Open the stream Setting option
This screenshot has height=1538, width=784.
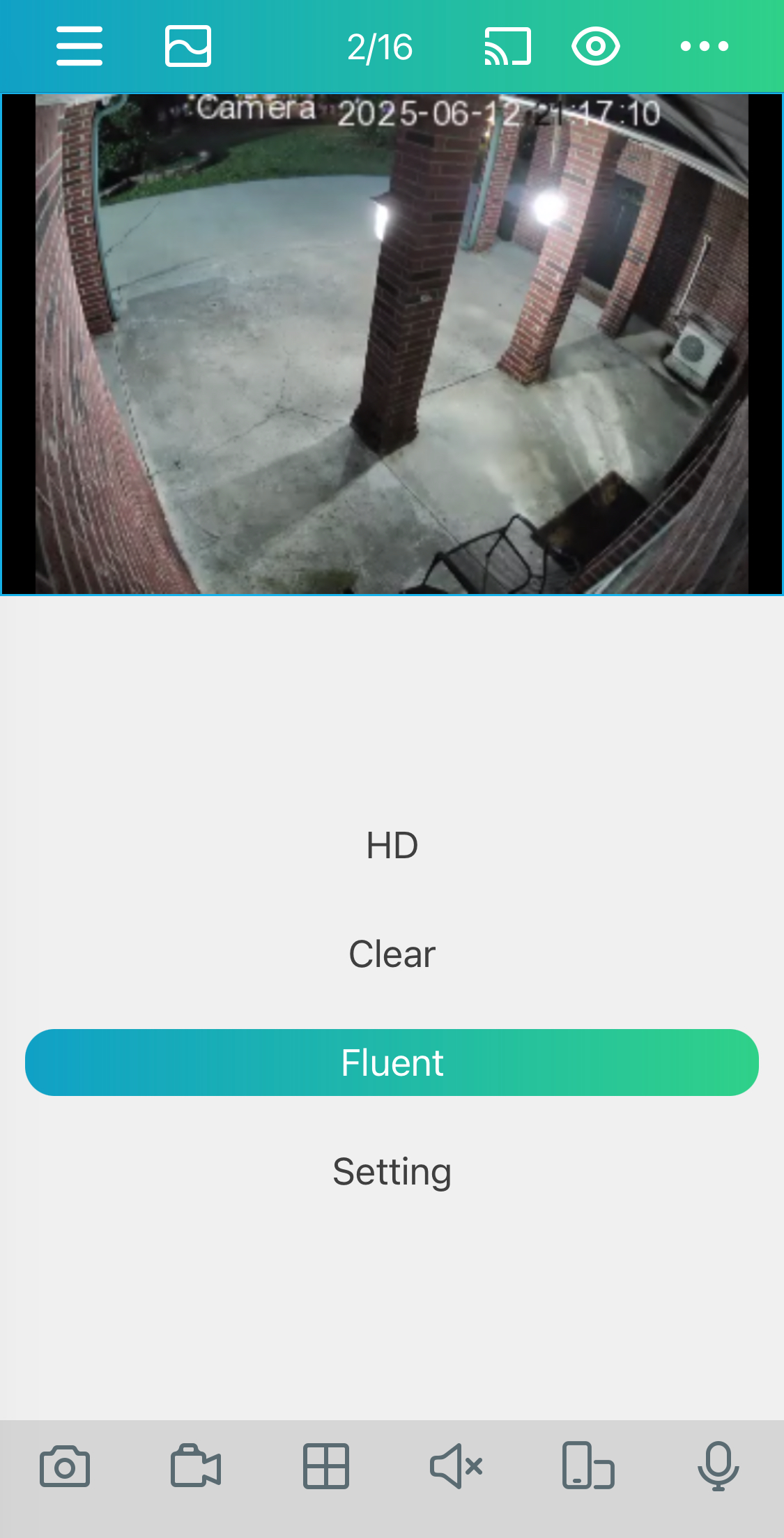pyautogui.click(x=392, y=1171)
